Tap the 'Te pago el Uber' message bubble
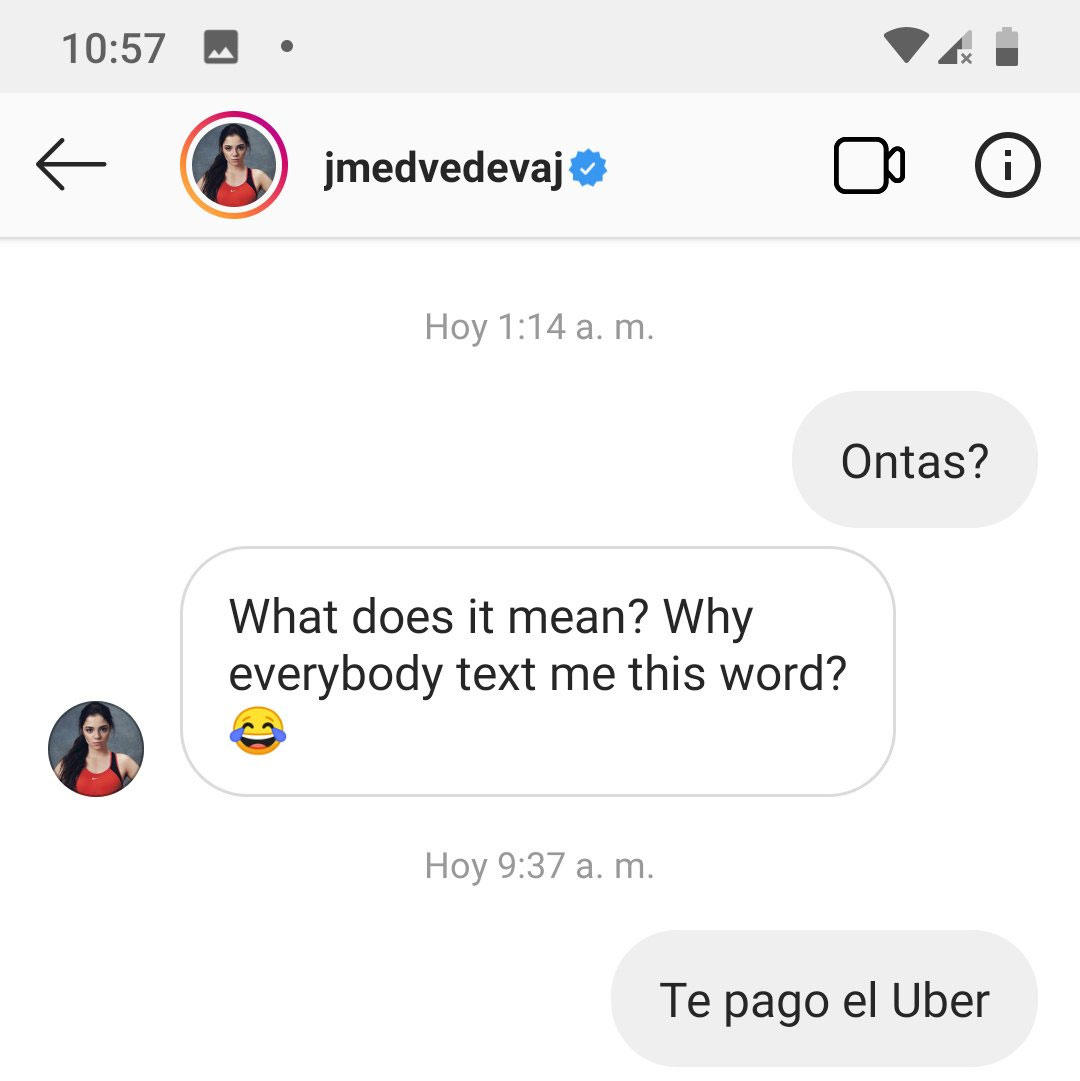Screen dimensions: 1080x1081 point(824,998)
